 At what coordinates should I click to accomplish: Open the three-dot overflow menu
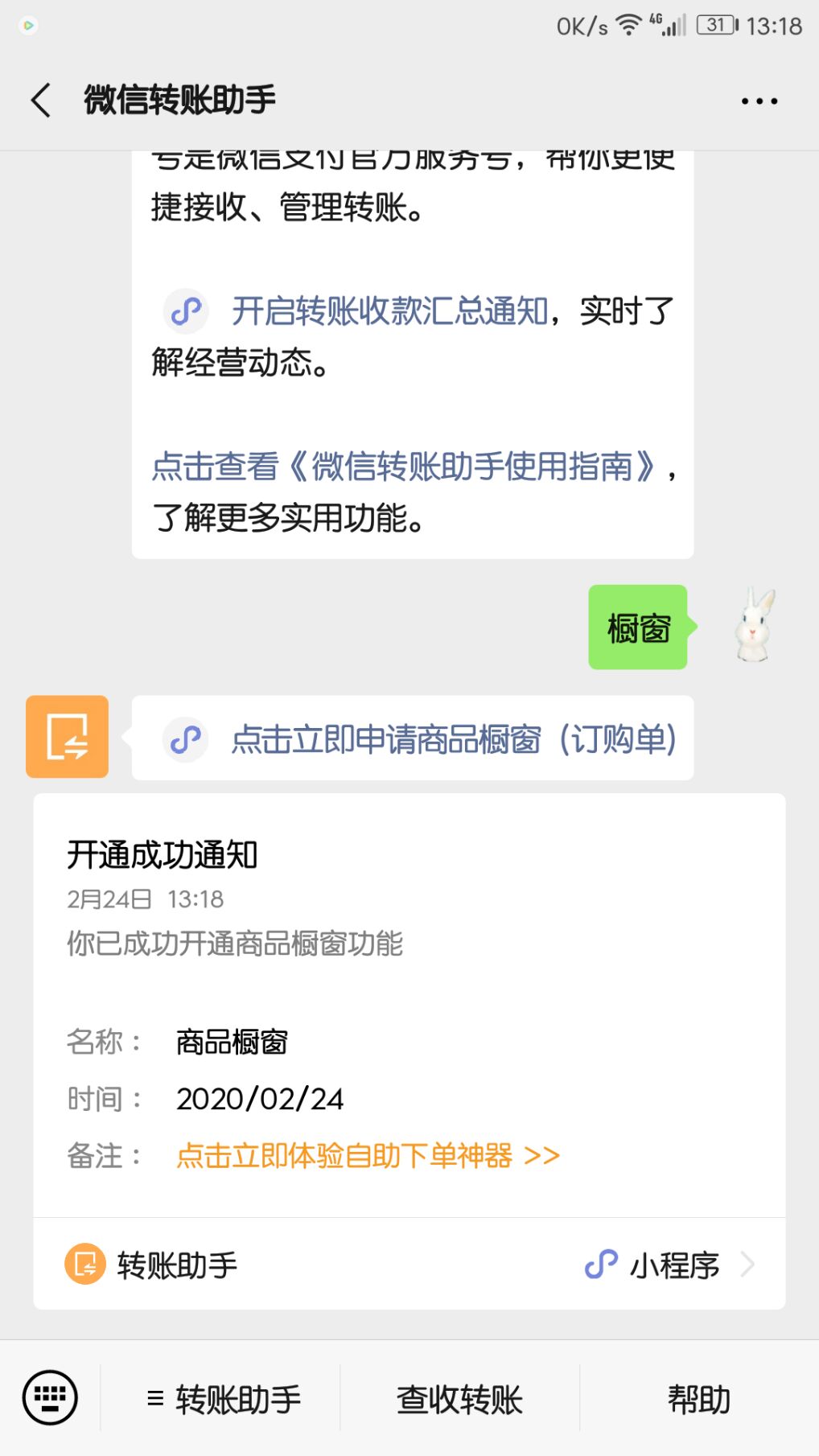coord(759,101)
